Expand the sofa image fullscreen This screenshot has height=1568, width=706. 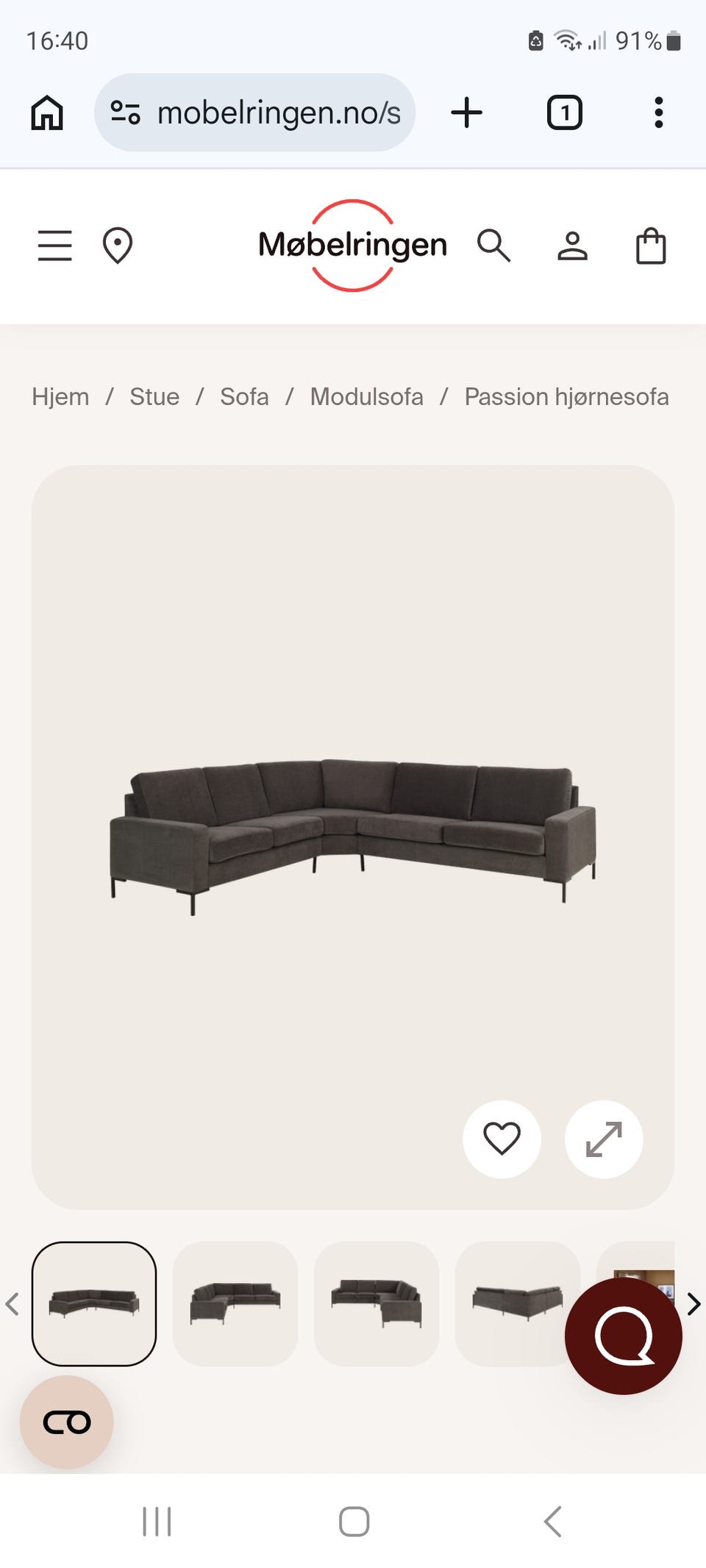click(x=604, y=1139)
